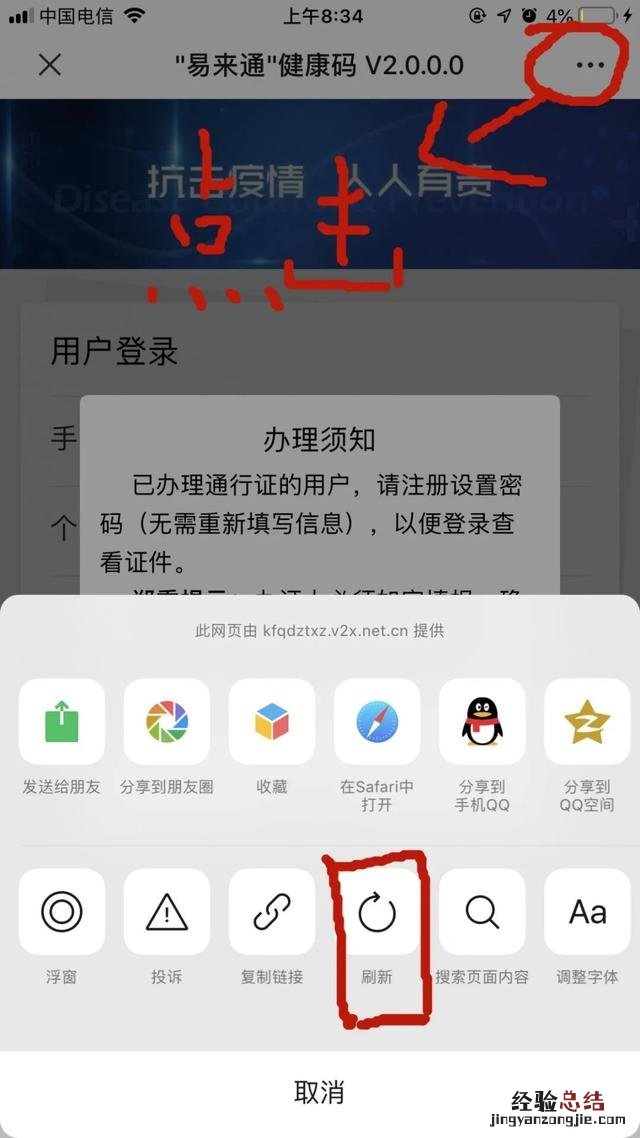
Task: Share to Moments via 分享到朋友圈
Action: (x=167, y=722)
